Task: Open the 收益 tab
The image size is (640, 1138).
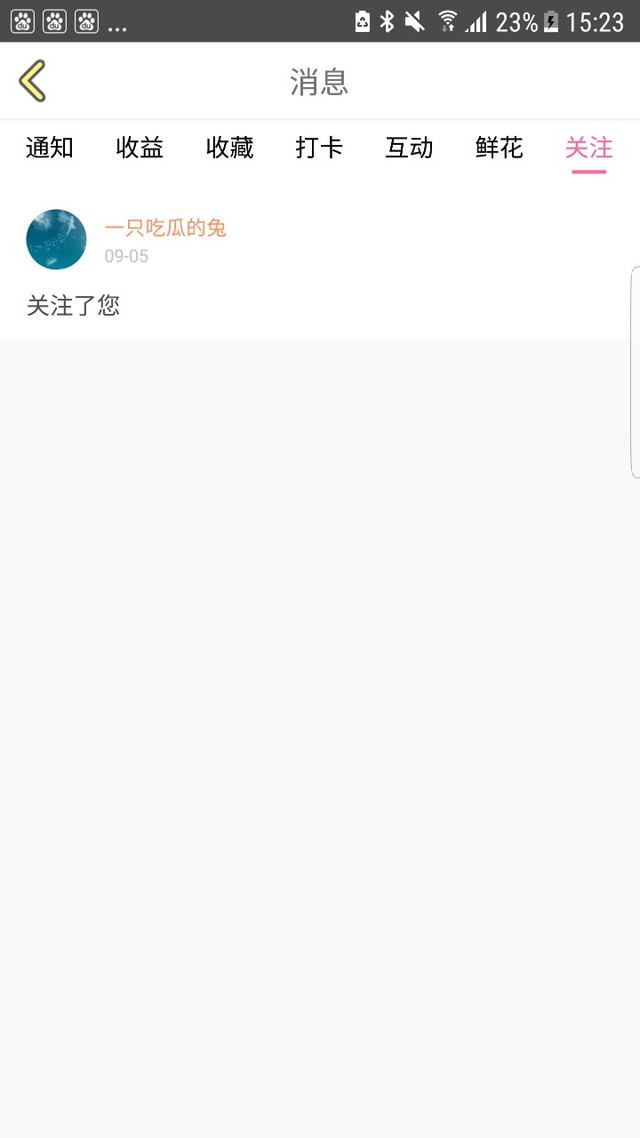Action: (x=139, y=148)
